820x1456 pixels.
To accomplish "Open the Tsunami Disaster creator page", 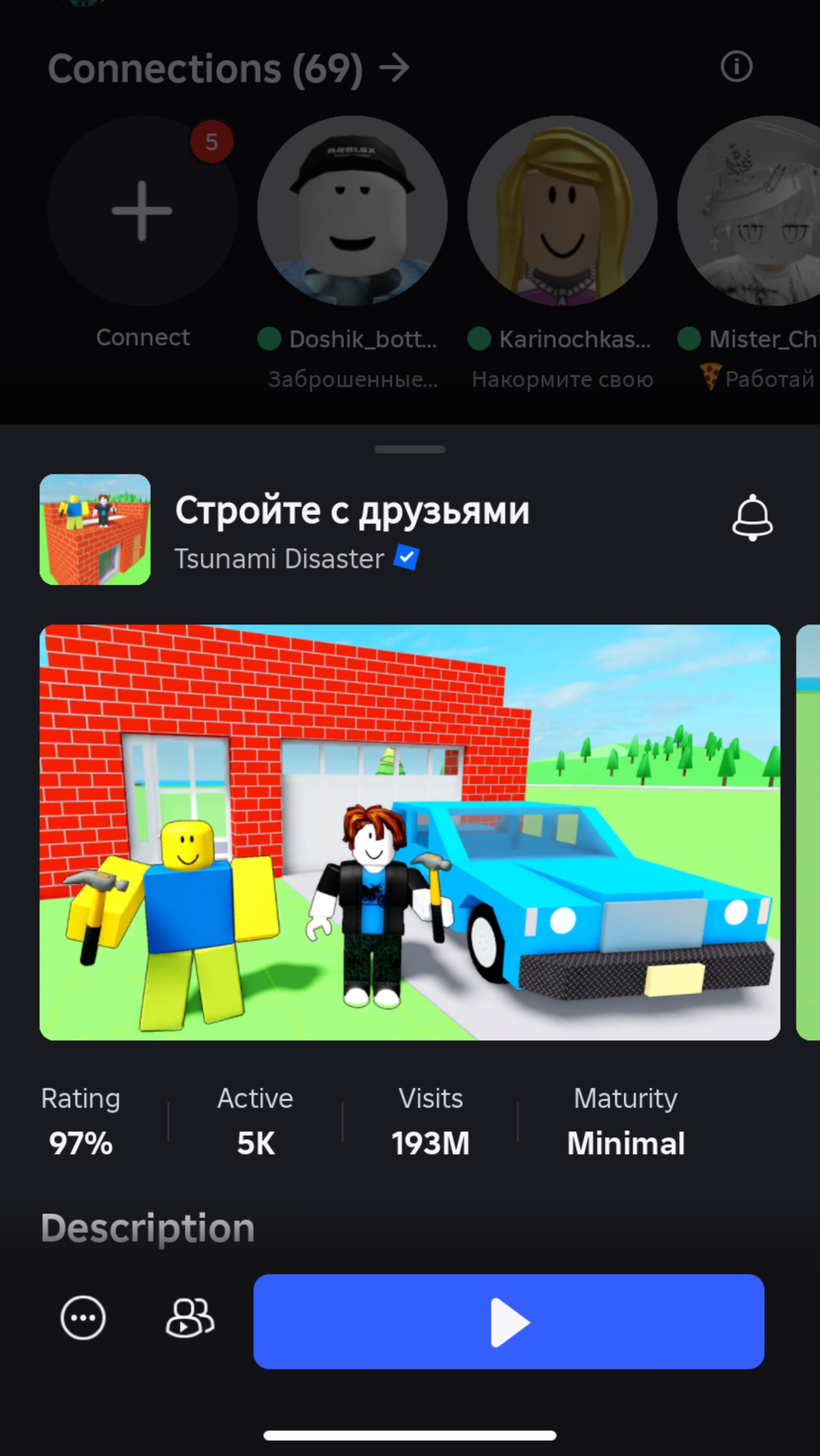I will pos(279,559).
